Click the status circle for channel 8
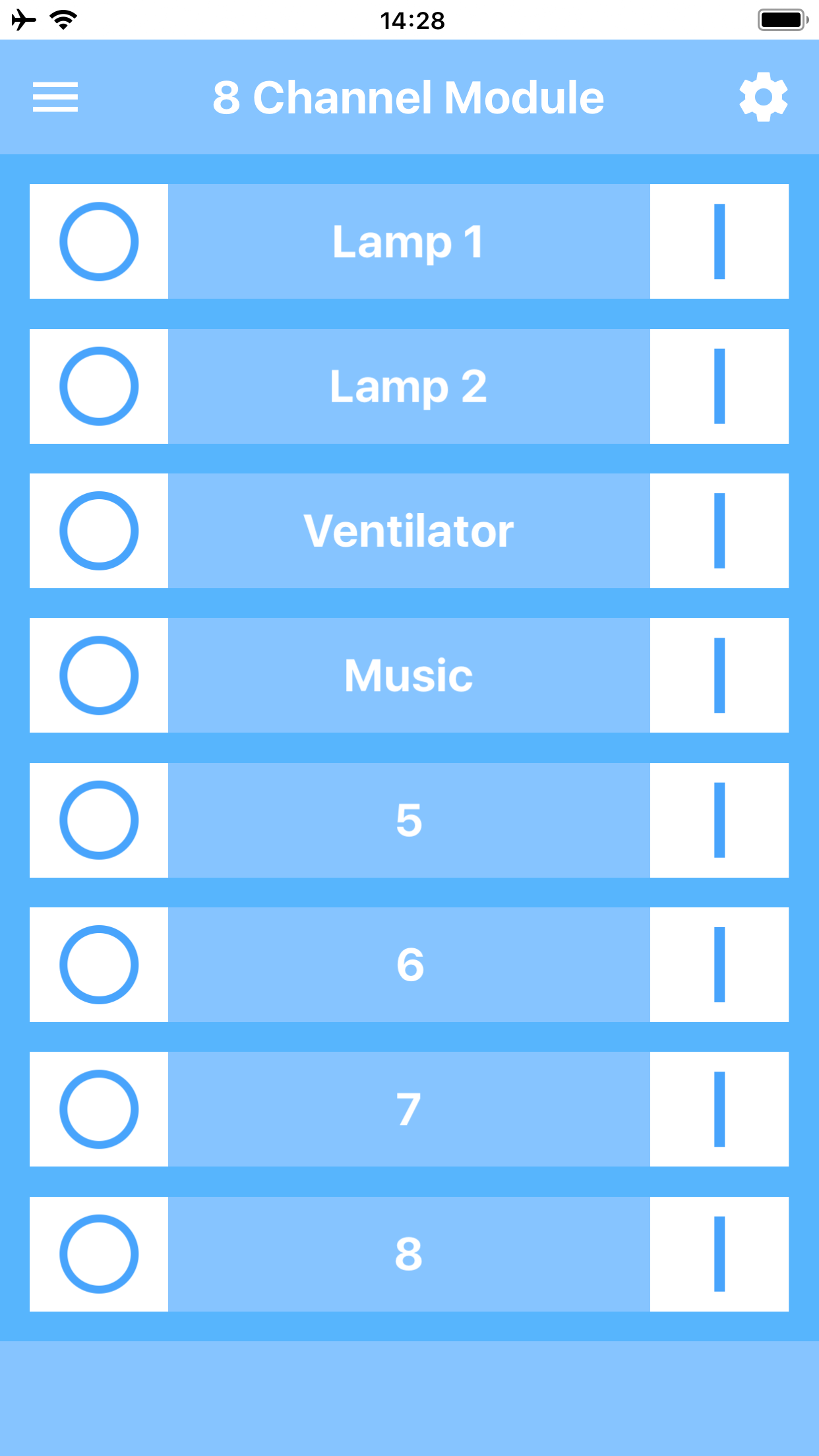819x1456 pixels. coord(99,1255)
